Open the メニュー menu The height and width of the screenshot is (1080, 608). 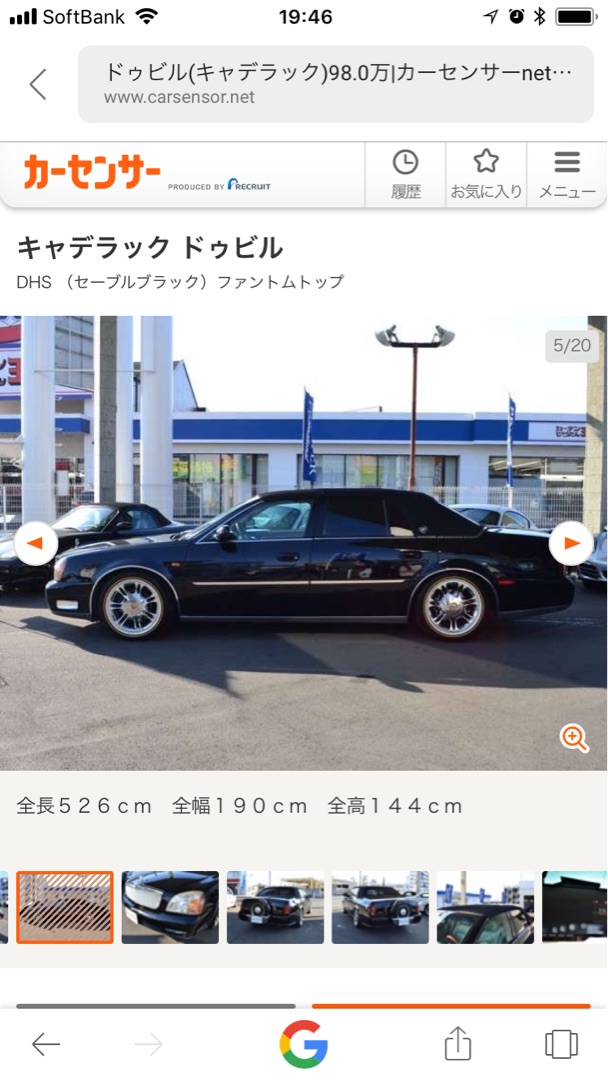[x=567, y=174]
